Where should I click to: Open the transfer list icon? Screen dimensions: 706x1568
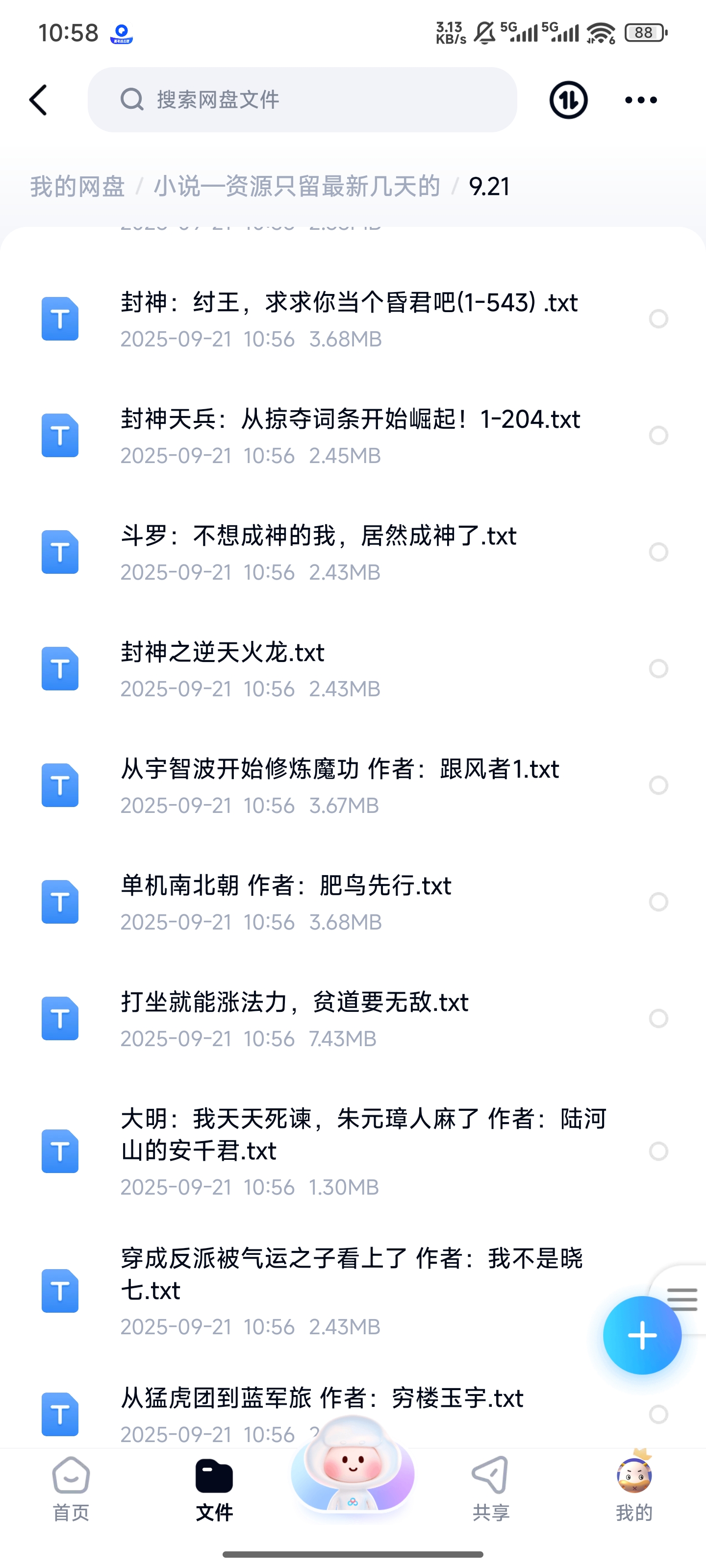[x=568, y=100]
